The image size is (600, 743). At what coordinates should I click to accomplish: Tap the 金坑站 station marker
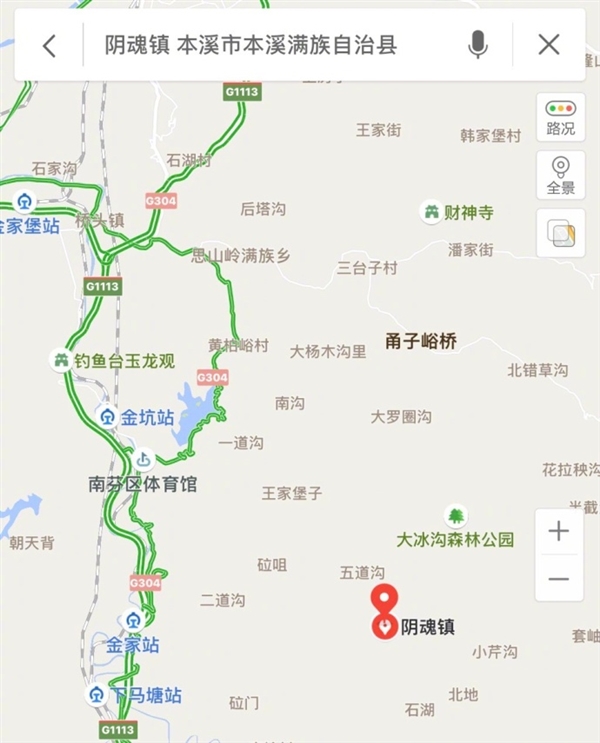(107, 417)
